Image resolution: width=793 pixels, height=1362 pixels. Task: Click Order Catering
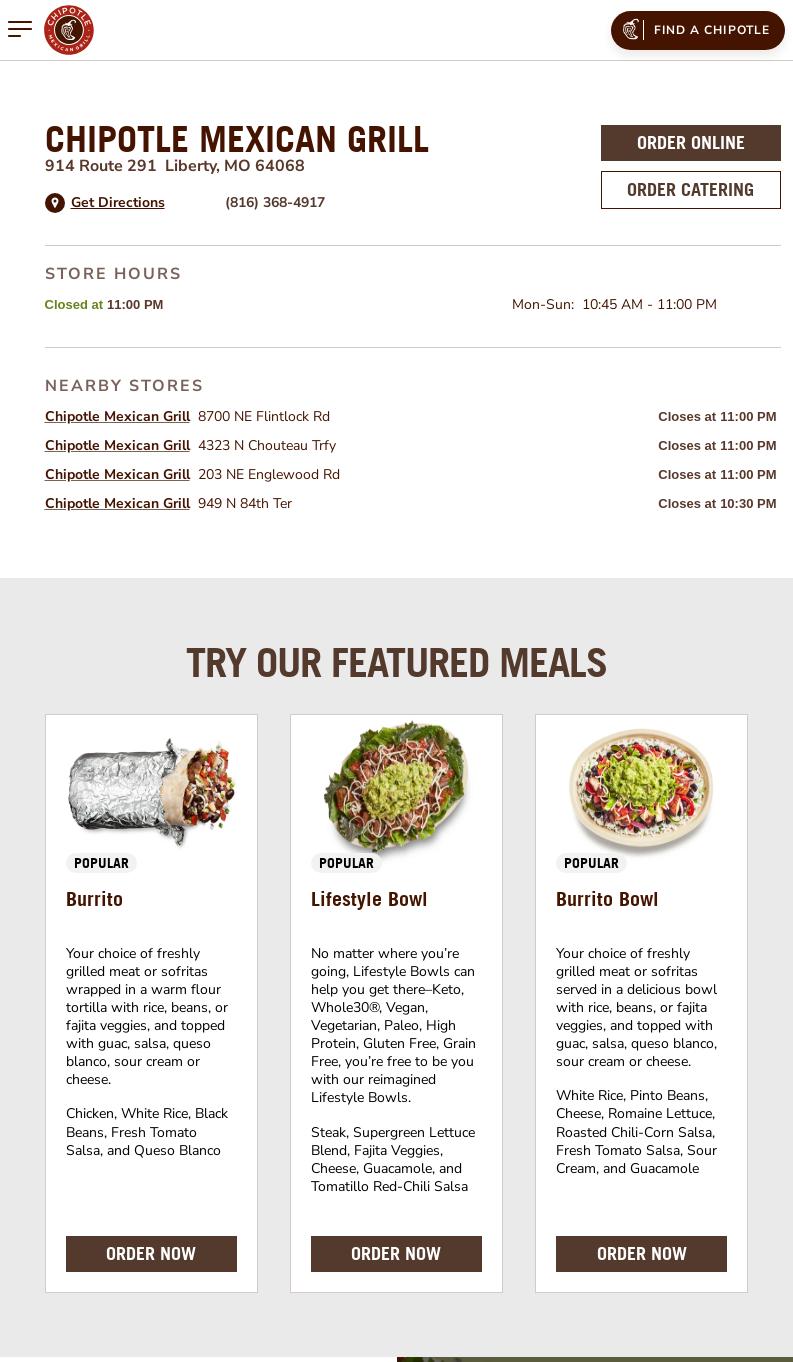690,189
